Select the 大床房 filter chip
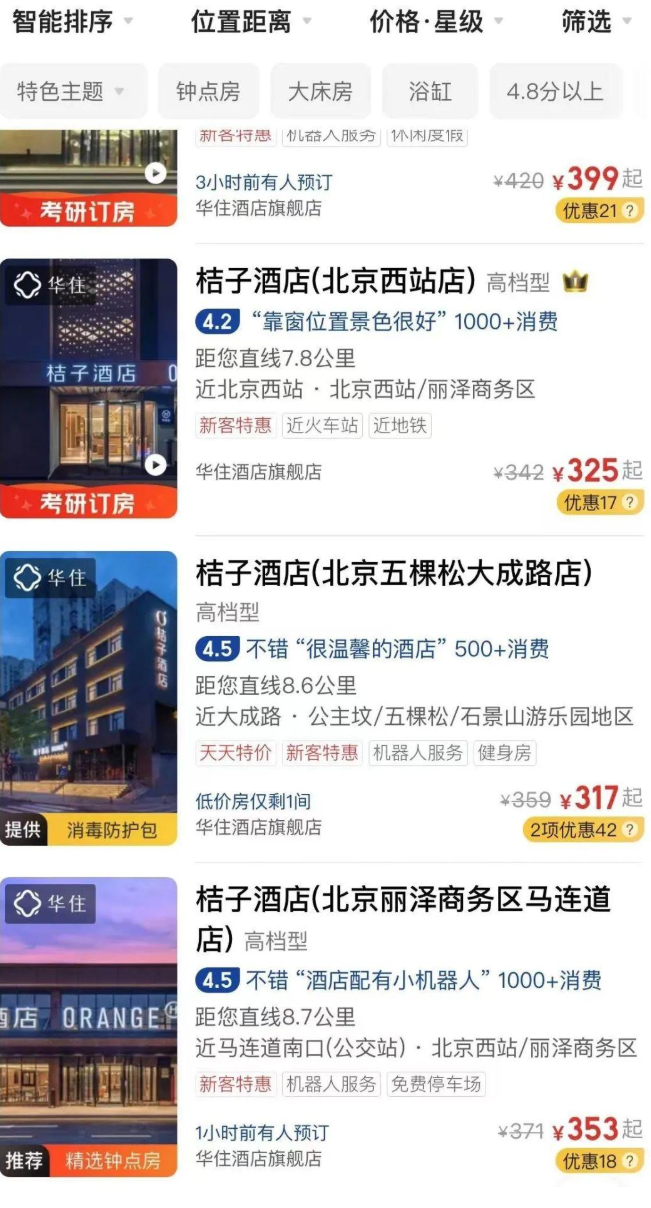The width and height of the screenshot is (651, 1208). click(320, 92)
